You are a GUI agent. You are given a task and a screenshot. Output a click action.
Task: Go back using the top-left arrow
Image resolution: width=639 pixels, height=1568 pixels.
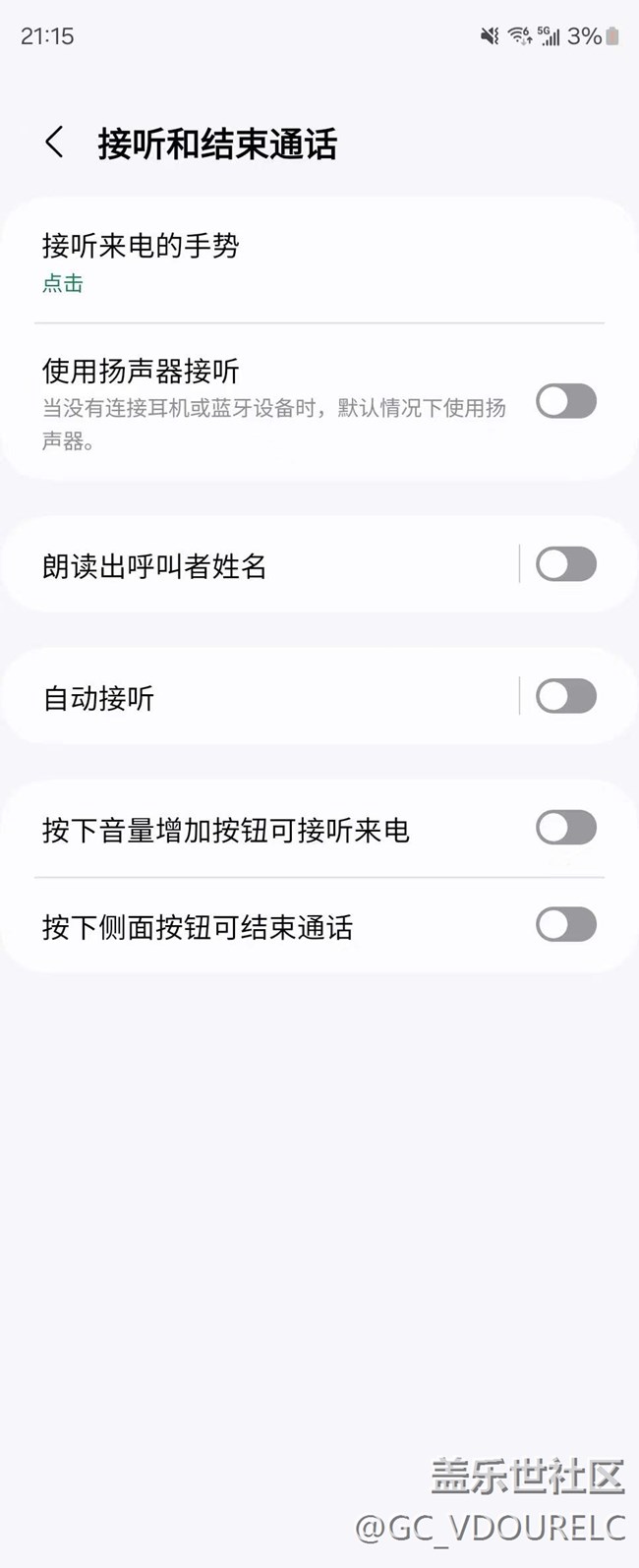coord(55,144)
